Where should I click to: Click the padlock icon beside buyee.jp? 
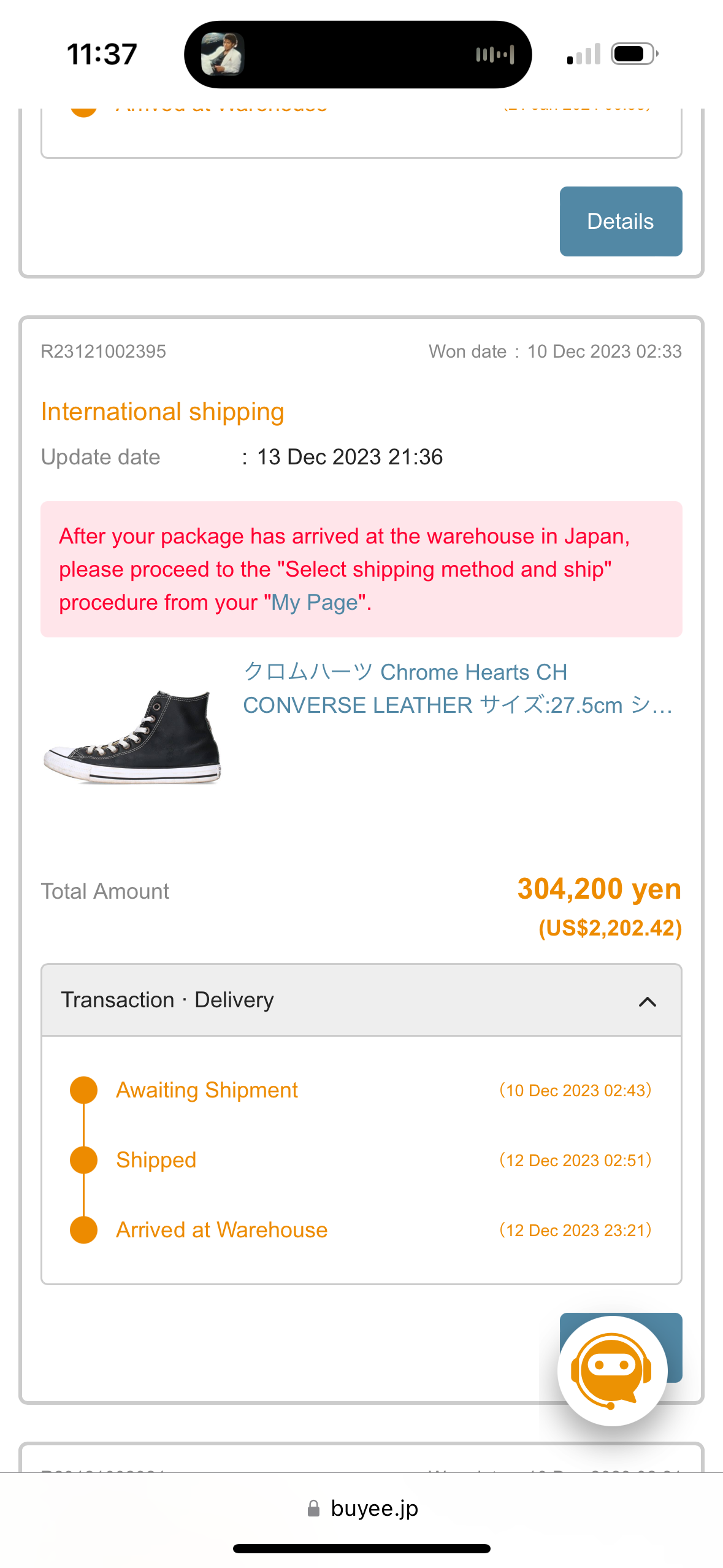(315, 1508)
